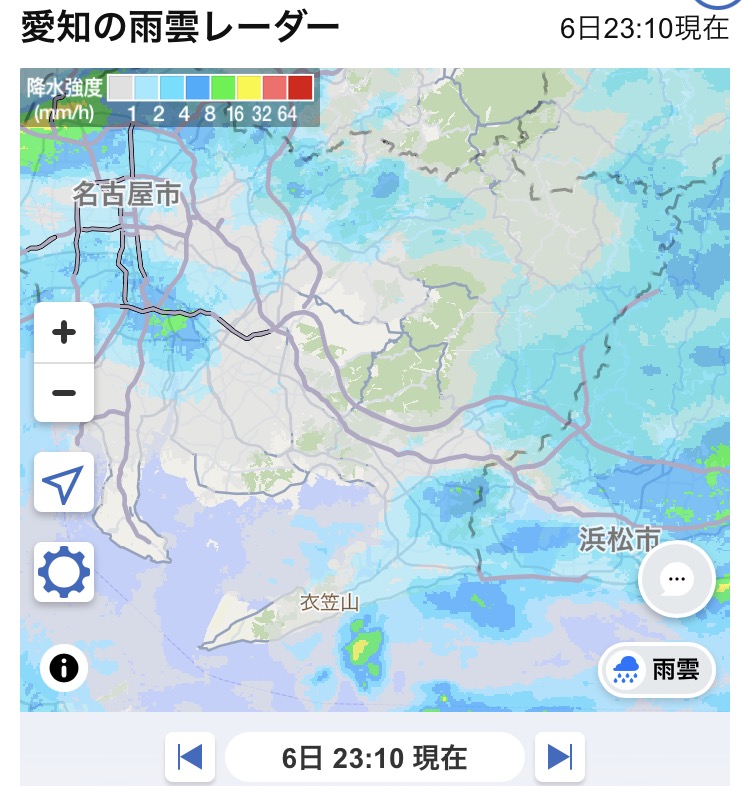Open the map info icon
Screen dimensions: 750x786
tap(64, 668)
